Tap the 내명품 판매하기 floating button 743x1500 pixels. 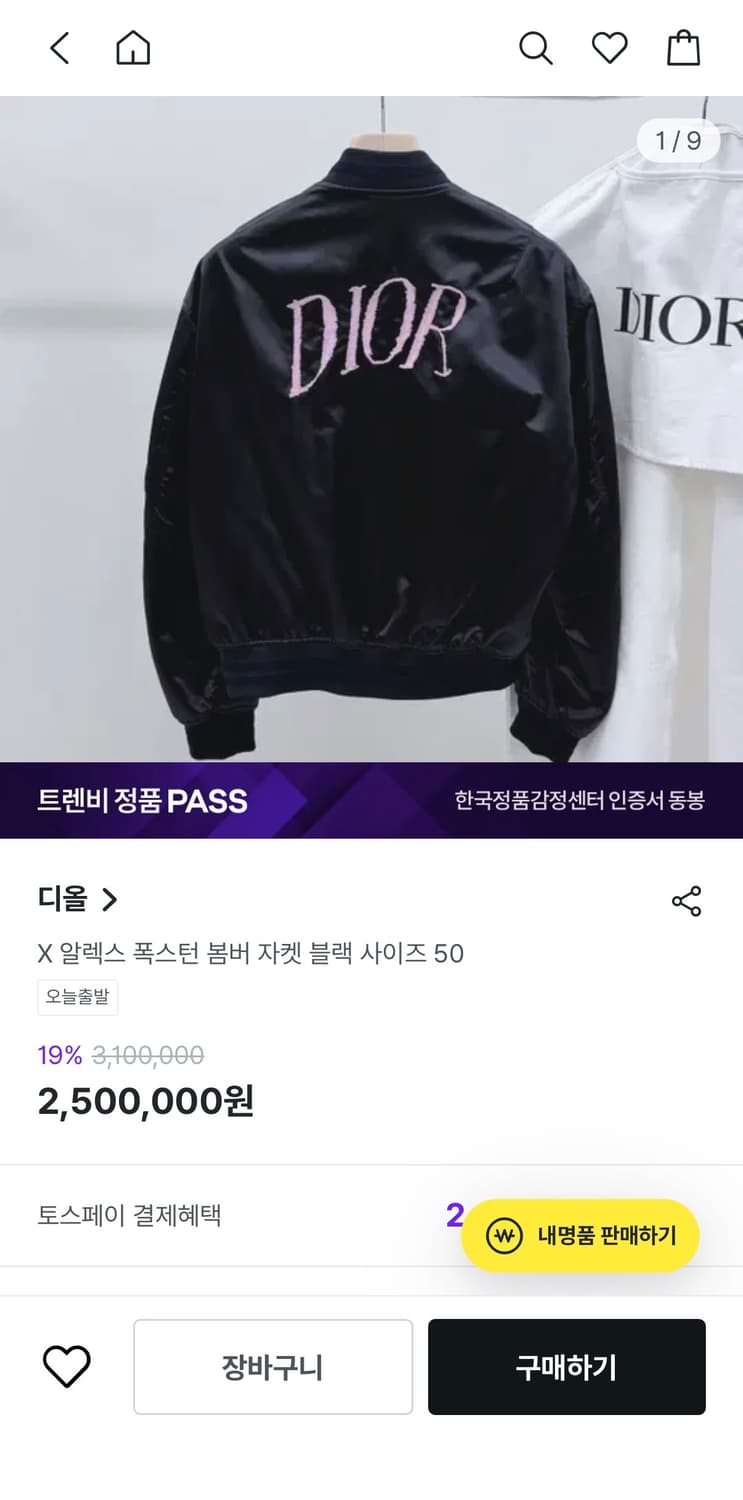pos(581,1236)
